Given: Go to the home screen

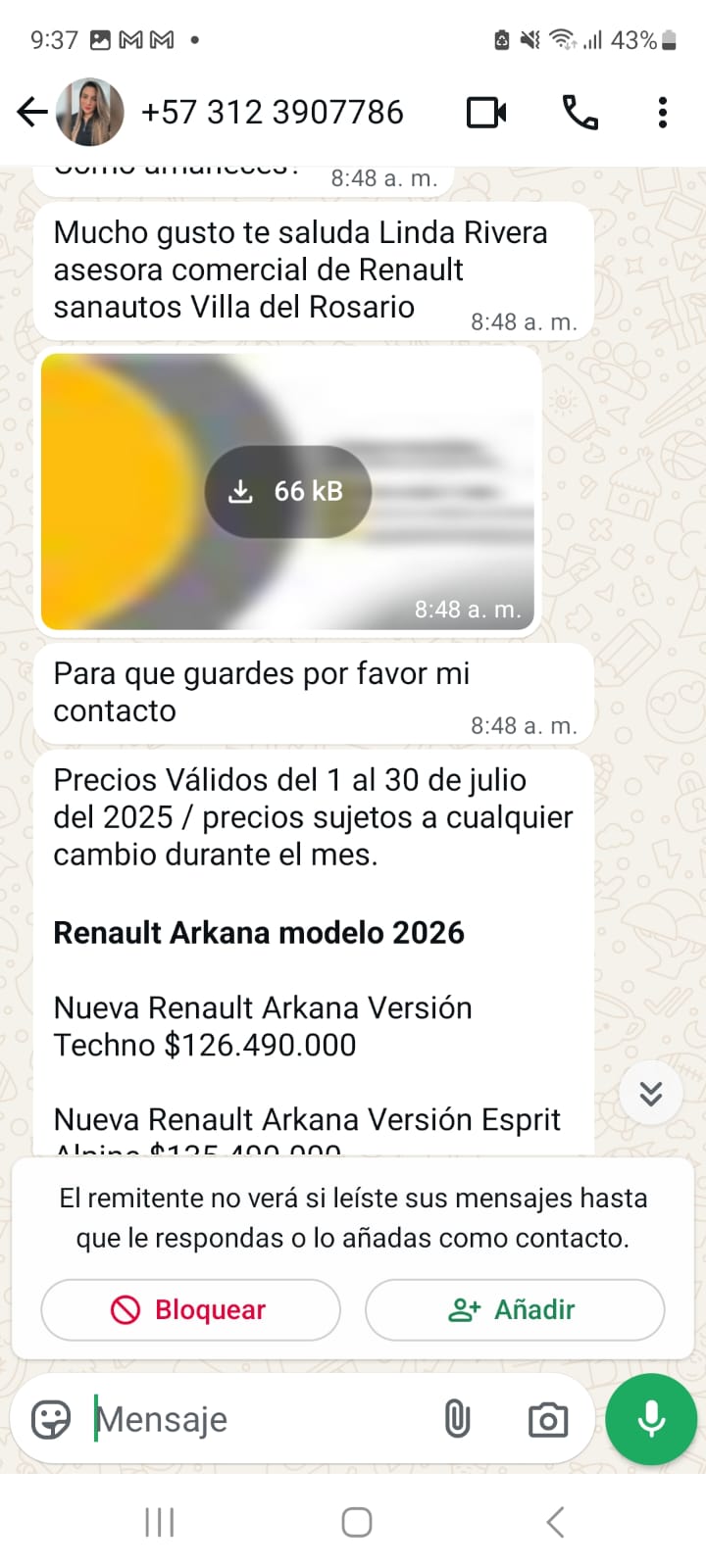Looking at the screenshot, I should [x=357, y=1522].
